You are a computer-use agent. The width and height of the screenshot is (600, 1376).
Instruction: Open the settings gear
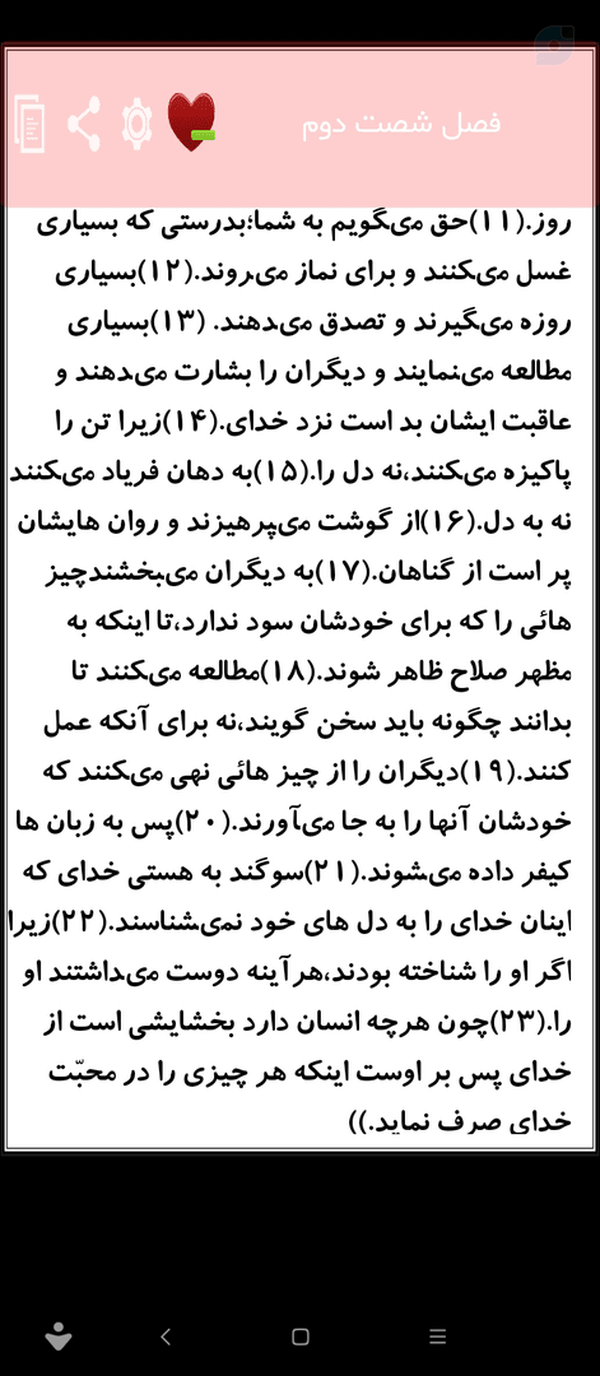tap(136, 123)
